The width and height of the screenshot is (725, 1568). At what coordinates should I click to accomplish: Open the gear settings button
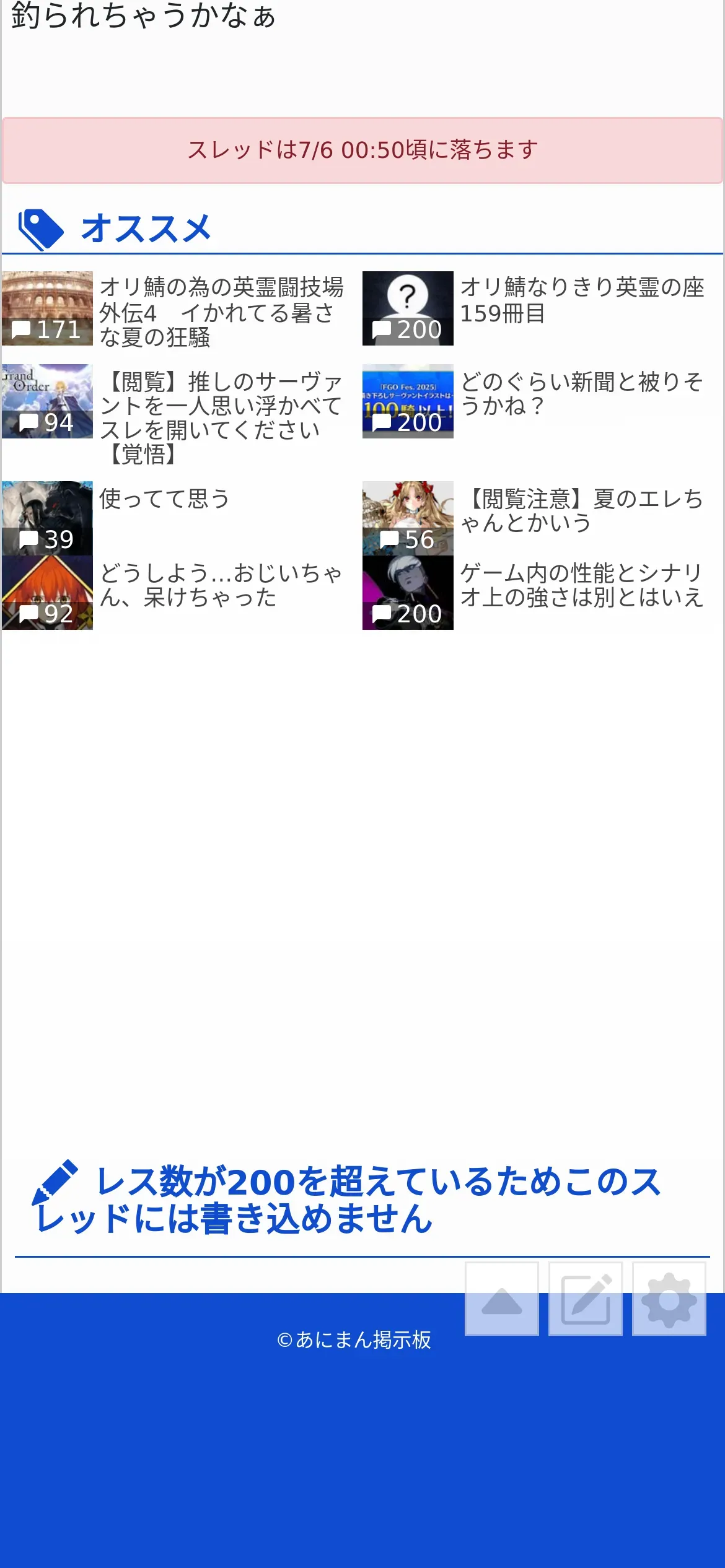(x=669, y=1299)
